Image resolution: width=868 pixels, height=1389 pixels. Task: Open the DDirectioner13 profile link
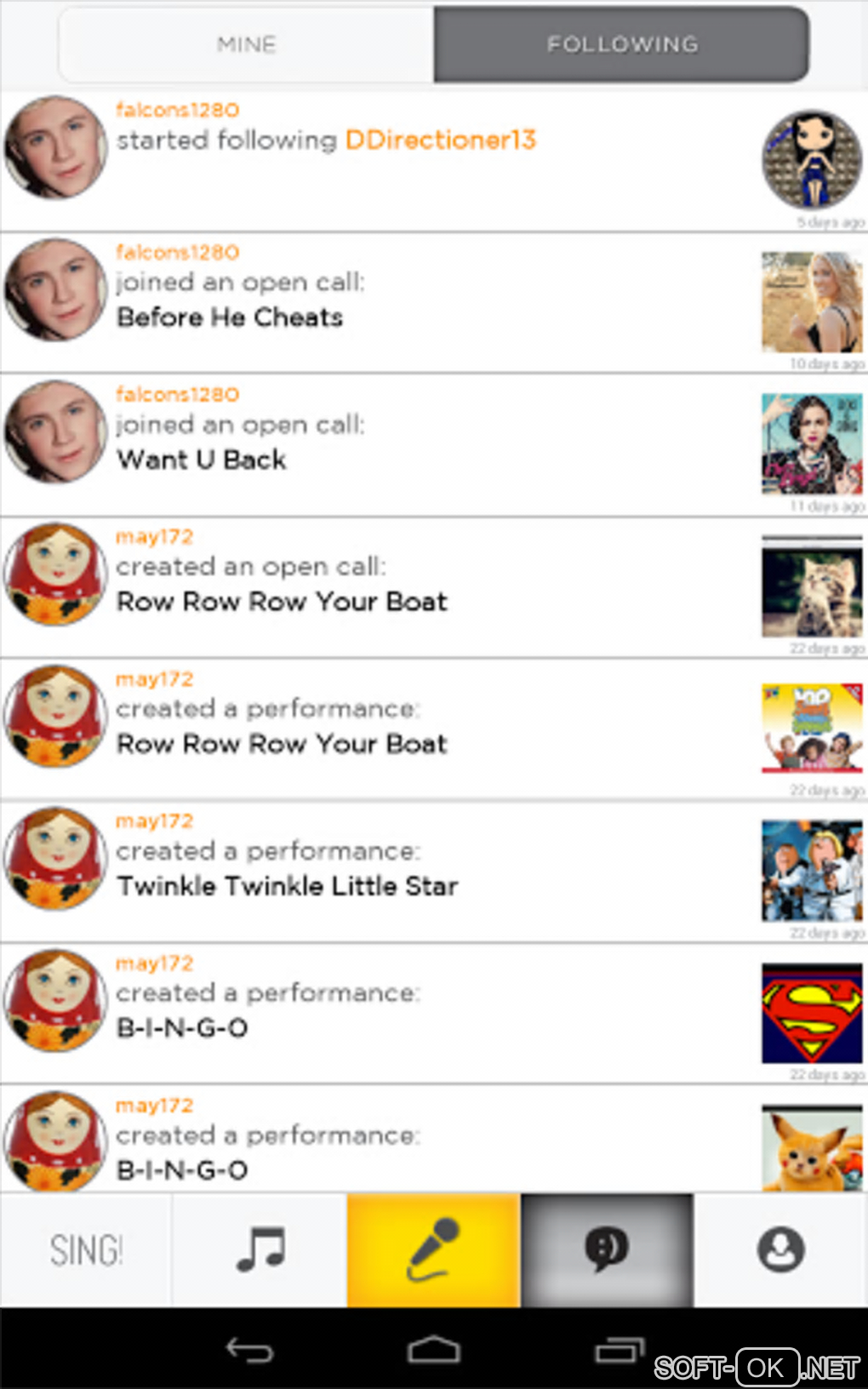440,140
